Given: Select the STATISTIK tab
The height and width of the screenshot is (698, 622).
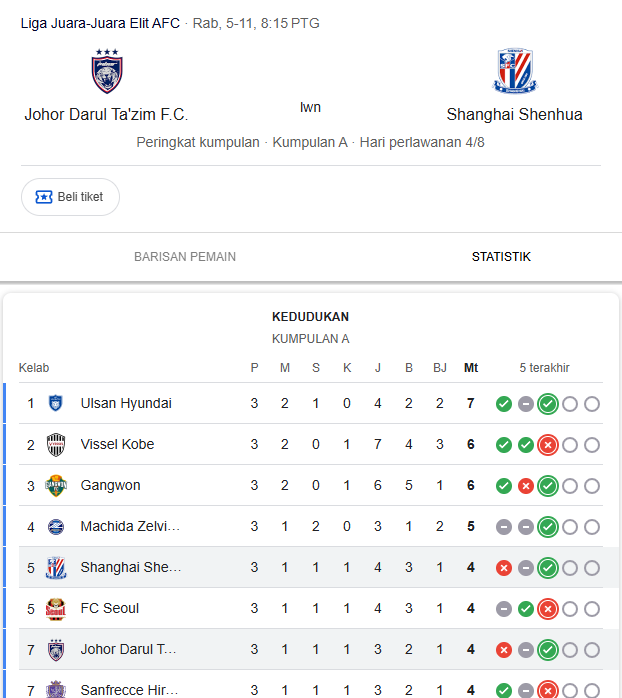Looking at the screenshot, I should [501, 257].
